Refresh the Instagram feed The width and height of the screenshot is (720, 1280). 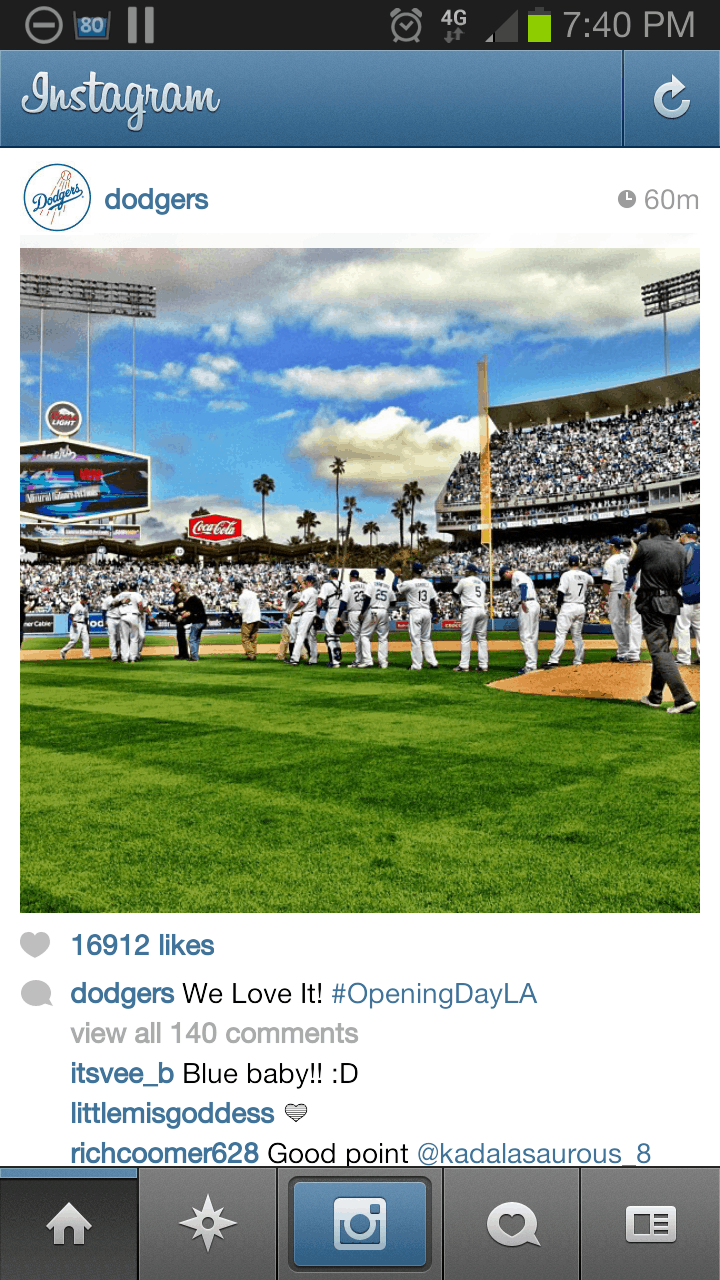point(671,98)
